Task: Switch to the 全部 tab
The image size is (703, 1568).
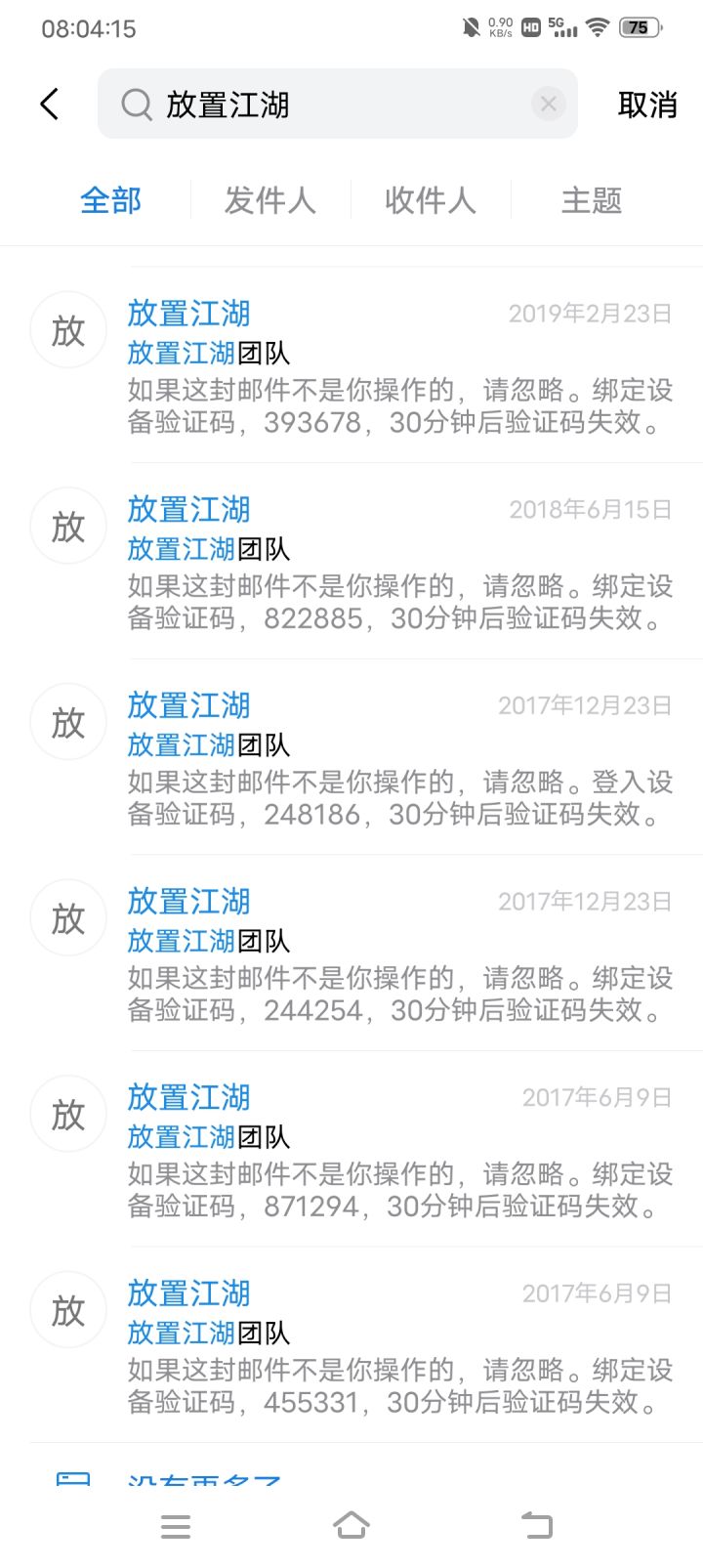Action: coord(111,200)
